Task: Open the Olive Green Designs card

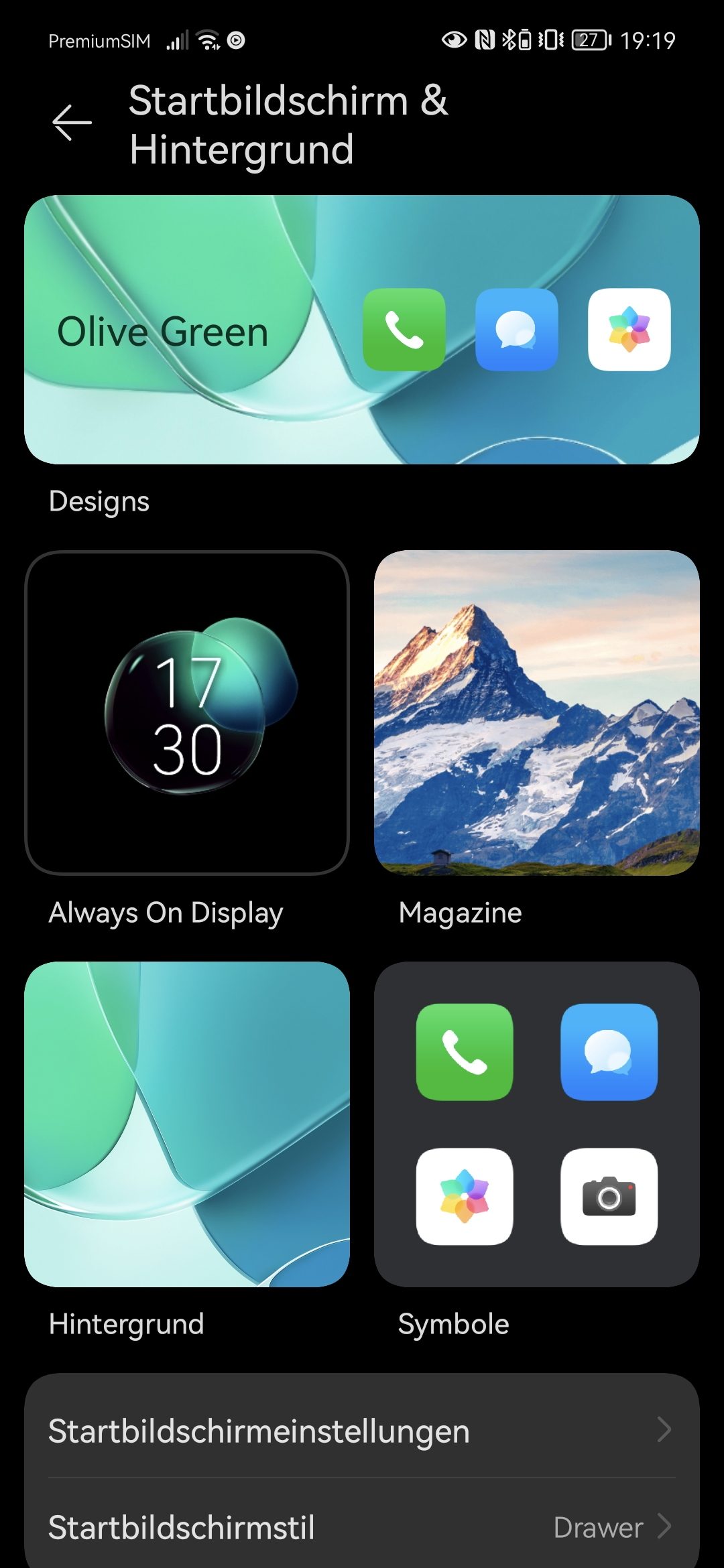Action: [x=362, y=329]
